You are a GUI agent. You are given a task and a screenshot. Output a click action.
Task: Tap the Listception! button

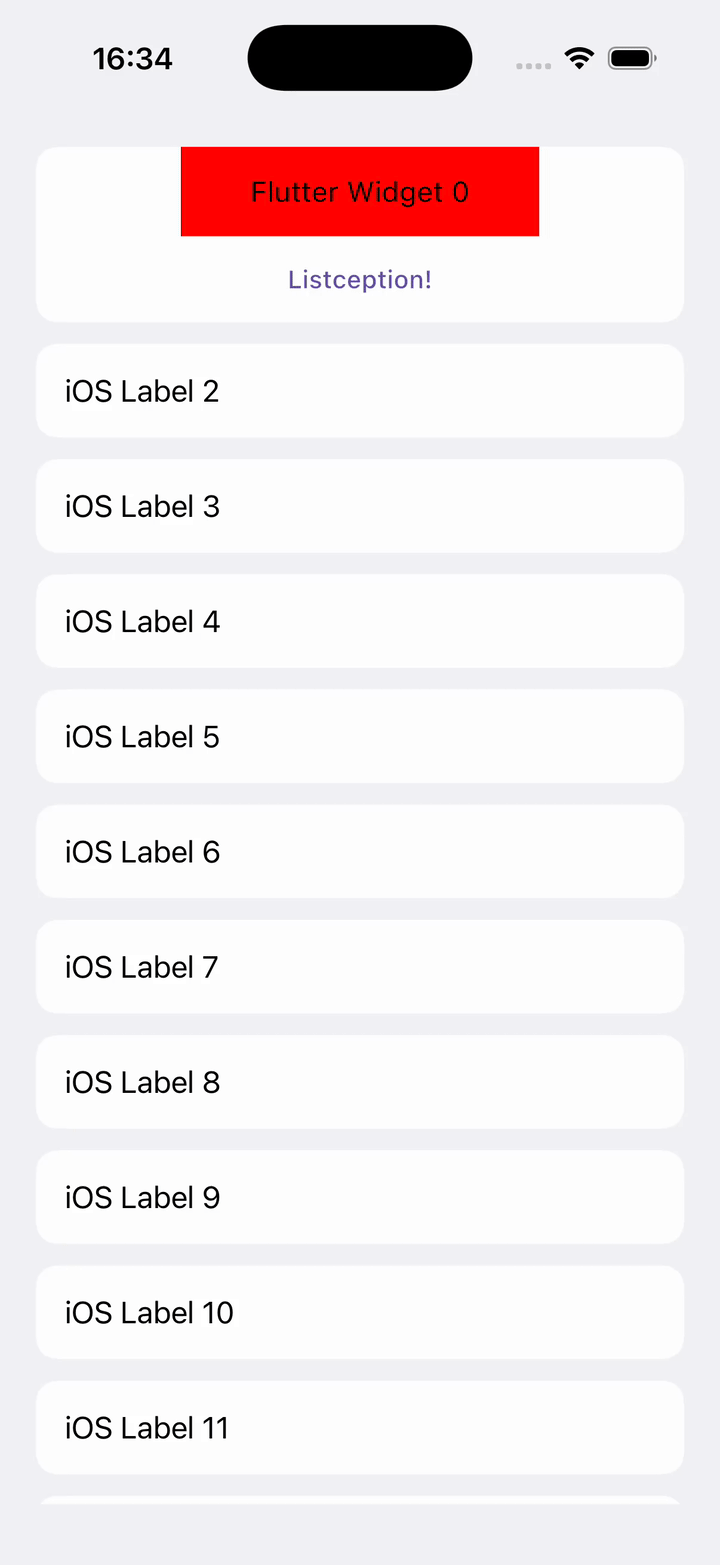[360, 280]
